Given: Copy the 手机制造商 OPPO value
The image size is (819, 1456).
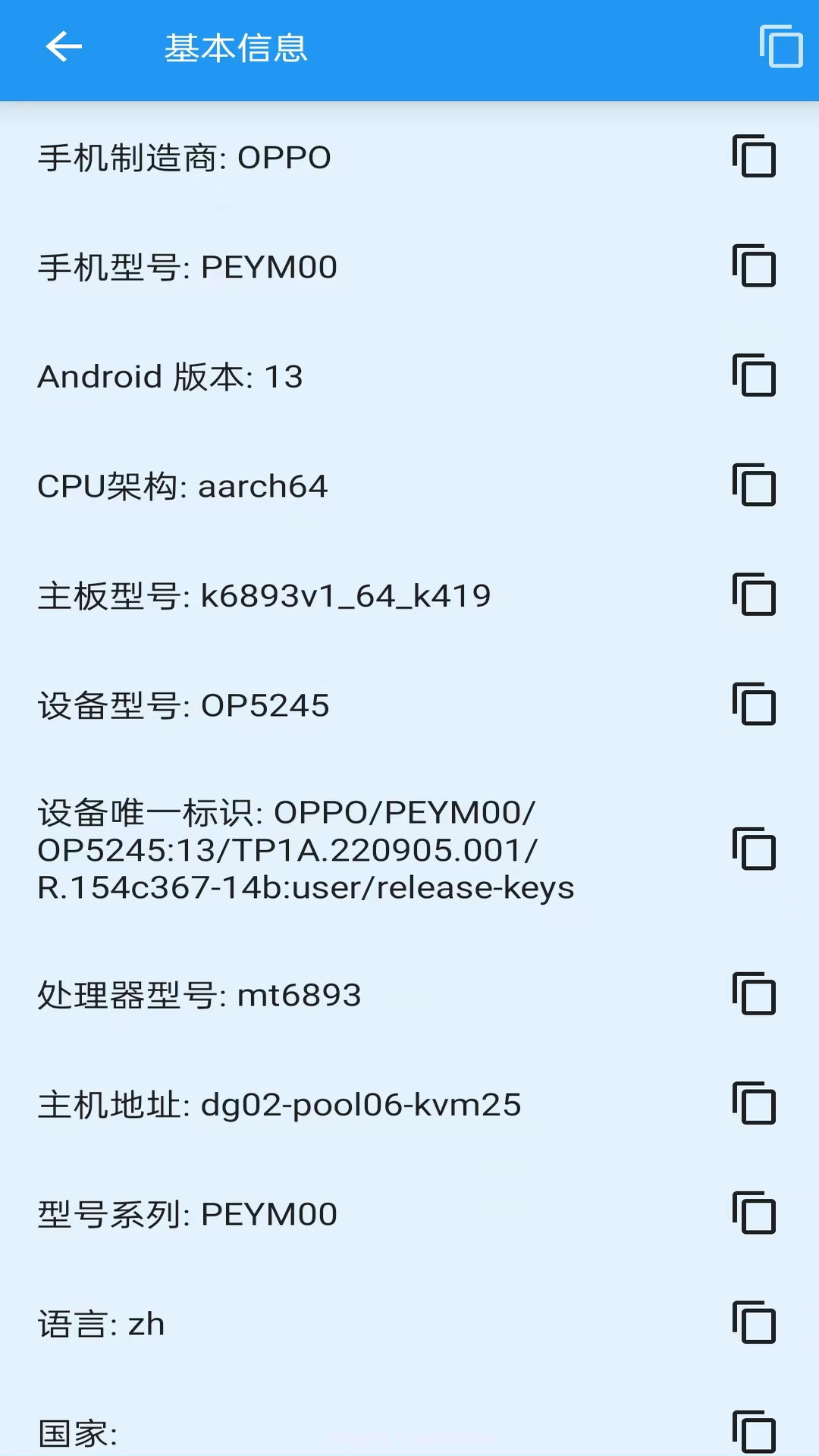Looking at the screenshot, I should pos(755,157).
